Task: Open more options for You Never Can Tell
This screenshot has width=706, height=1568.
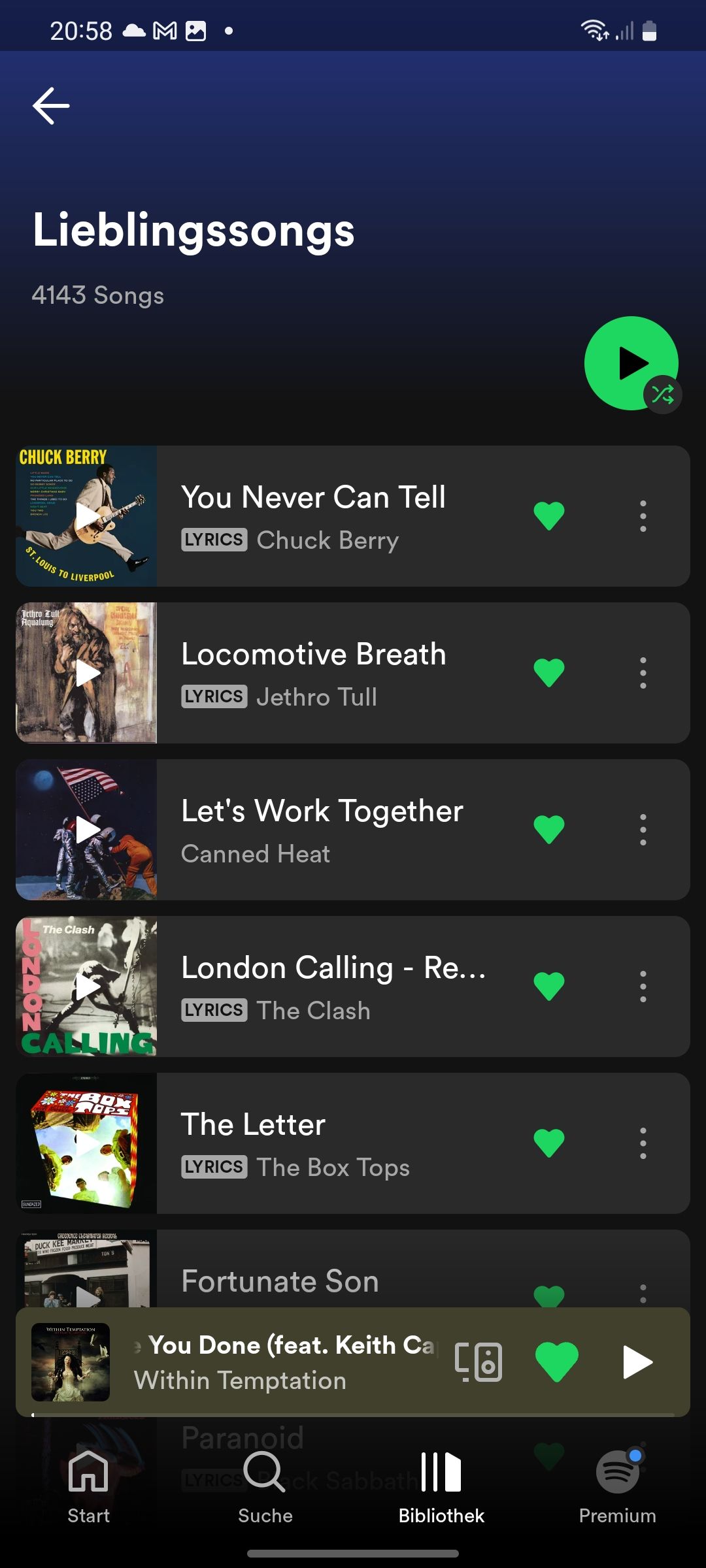Action: click(643, 516)
